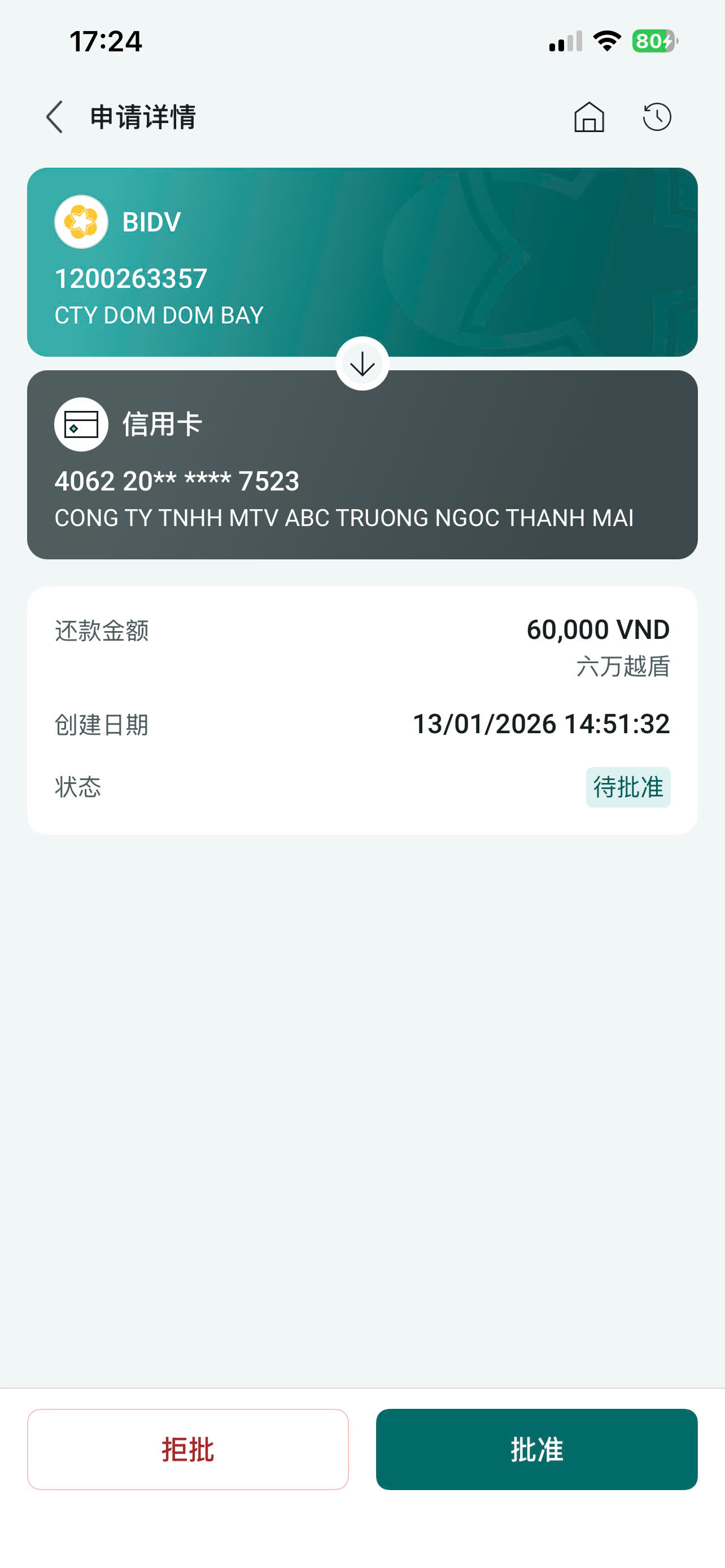Go back from 申请详情 page

[55, 117]
